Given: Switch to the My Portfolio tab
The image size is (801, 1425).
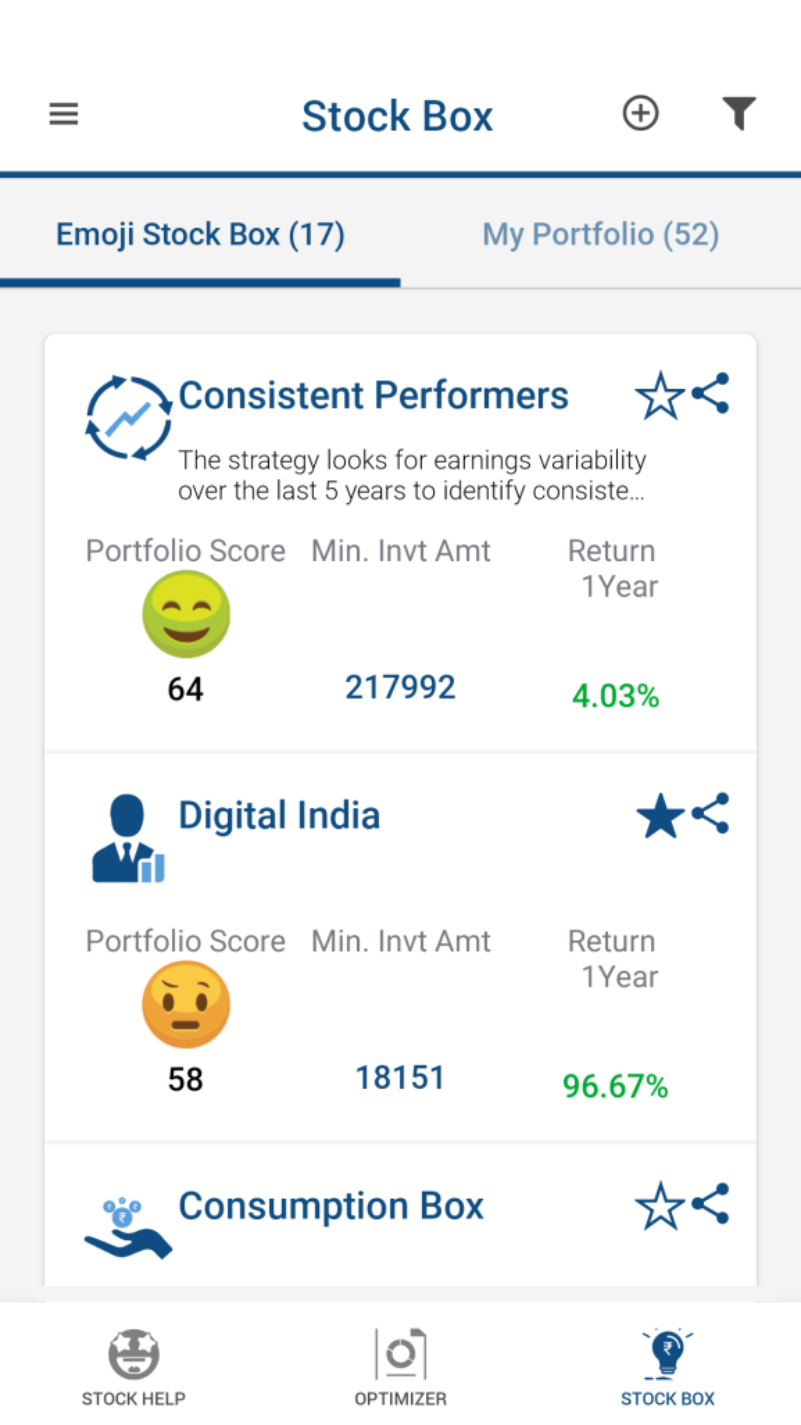Looking at the screenshot, I should point(600,234).
